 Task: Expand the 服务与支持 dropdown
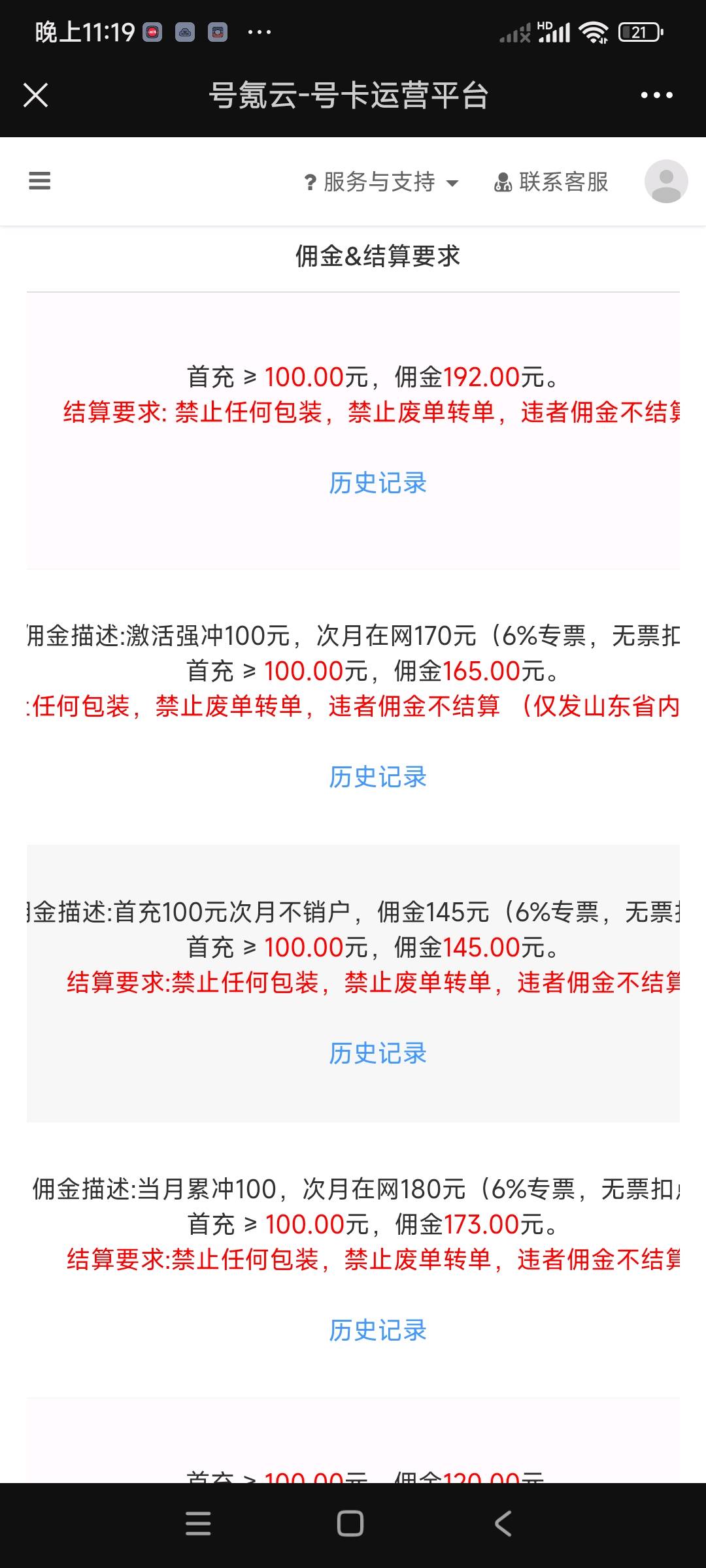point(382,182)
